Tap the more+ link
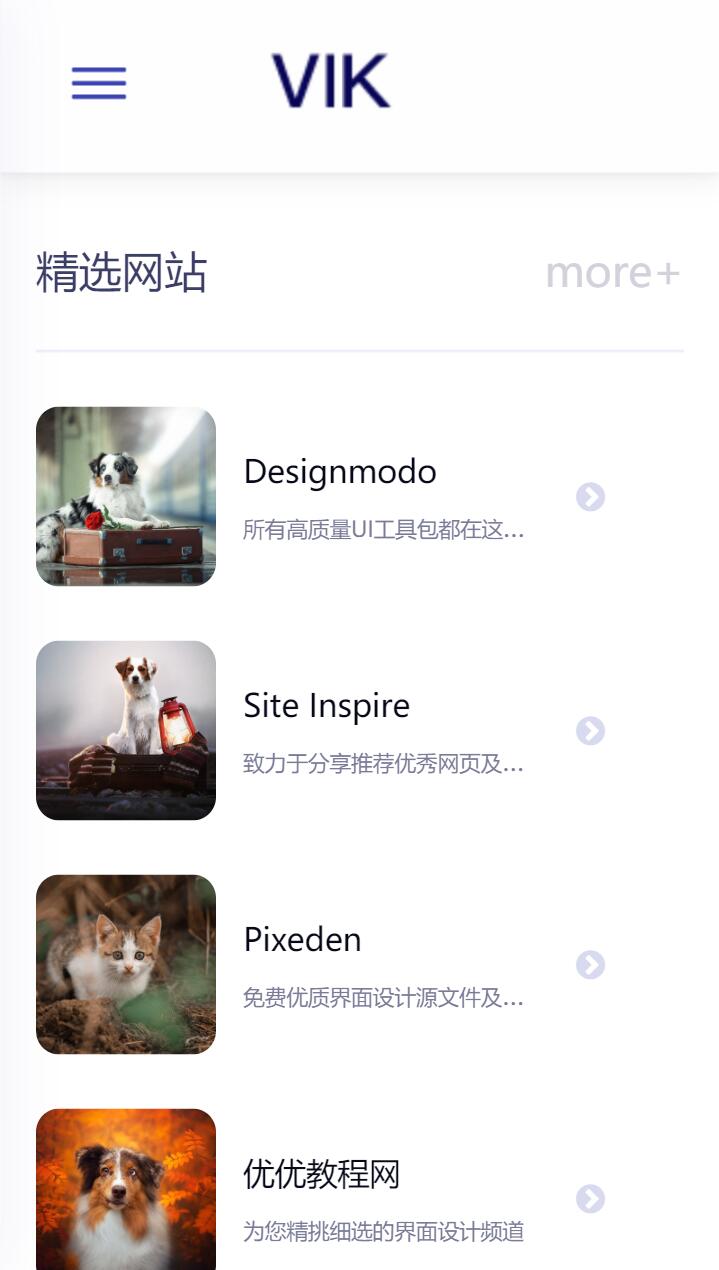719x1270 pixels. point(612,273)
